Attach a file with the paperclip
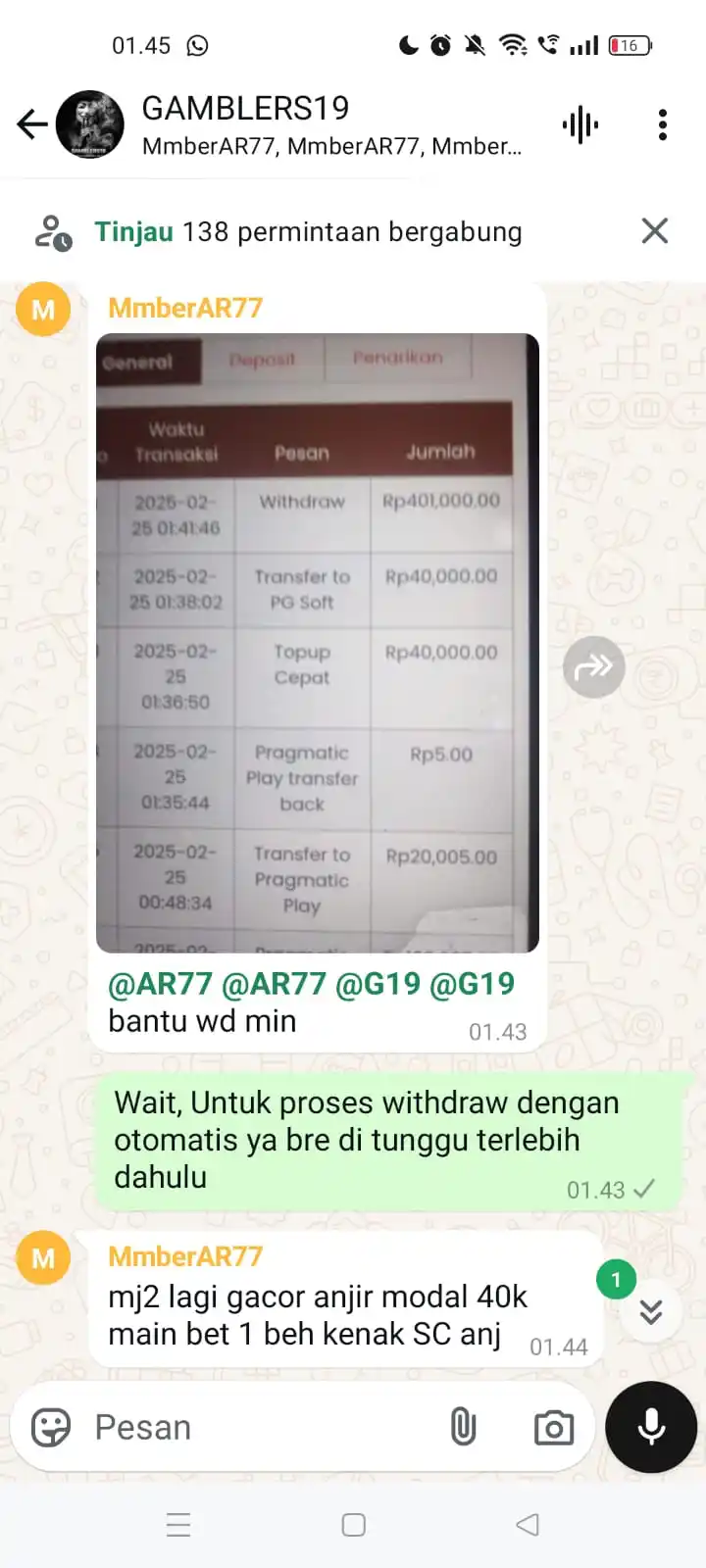 463,1428
